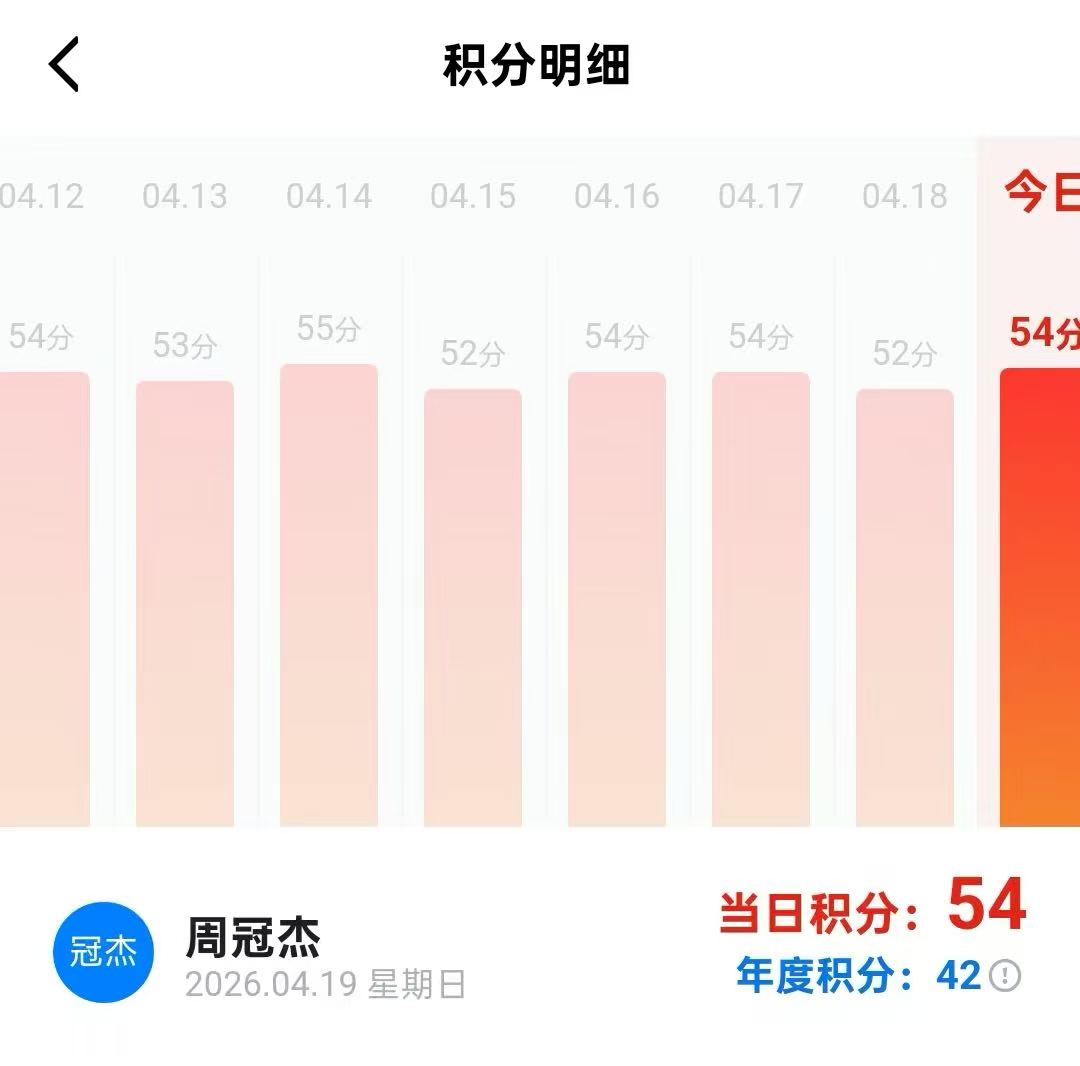Select the 04.17 score bar
1080x1066 pixels.
tap(760, 599)
